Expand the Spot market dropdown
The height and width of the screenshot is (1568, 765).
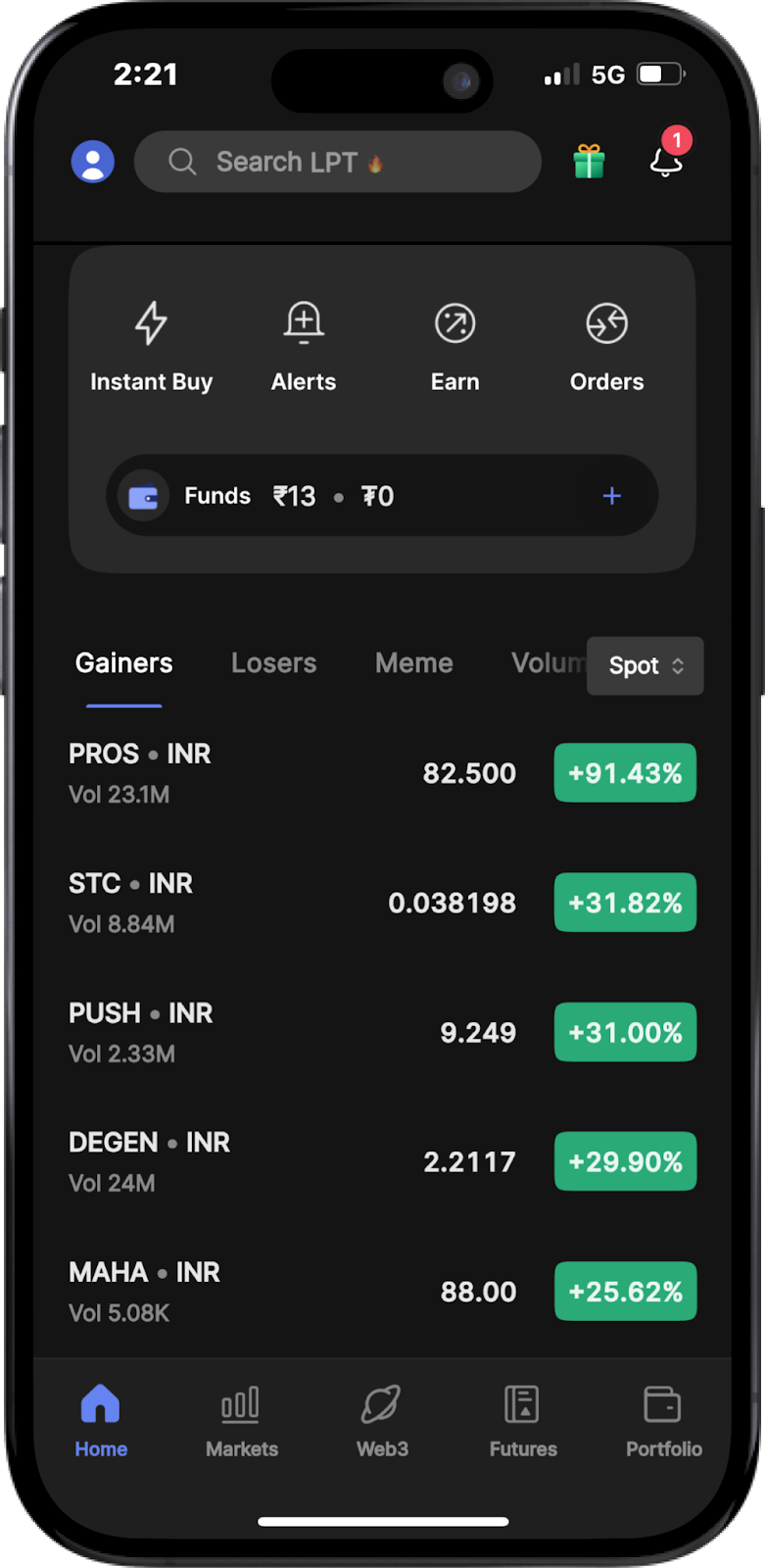pyautogui.click(x=645, y=666)
